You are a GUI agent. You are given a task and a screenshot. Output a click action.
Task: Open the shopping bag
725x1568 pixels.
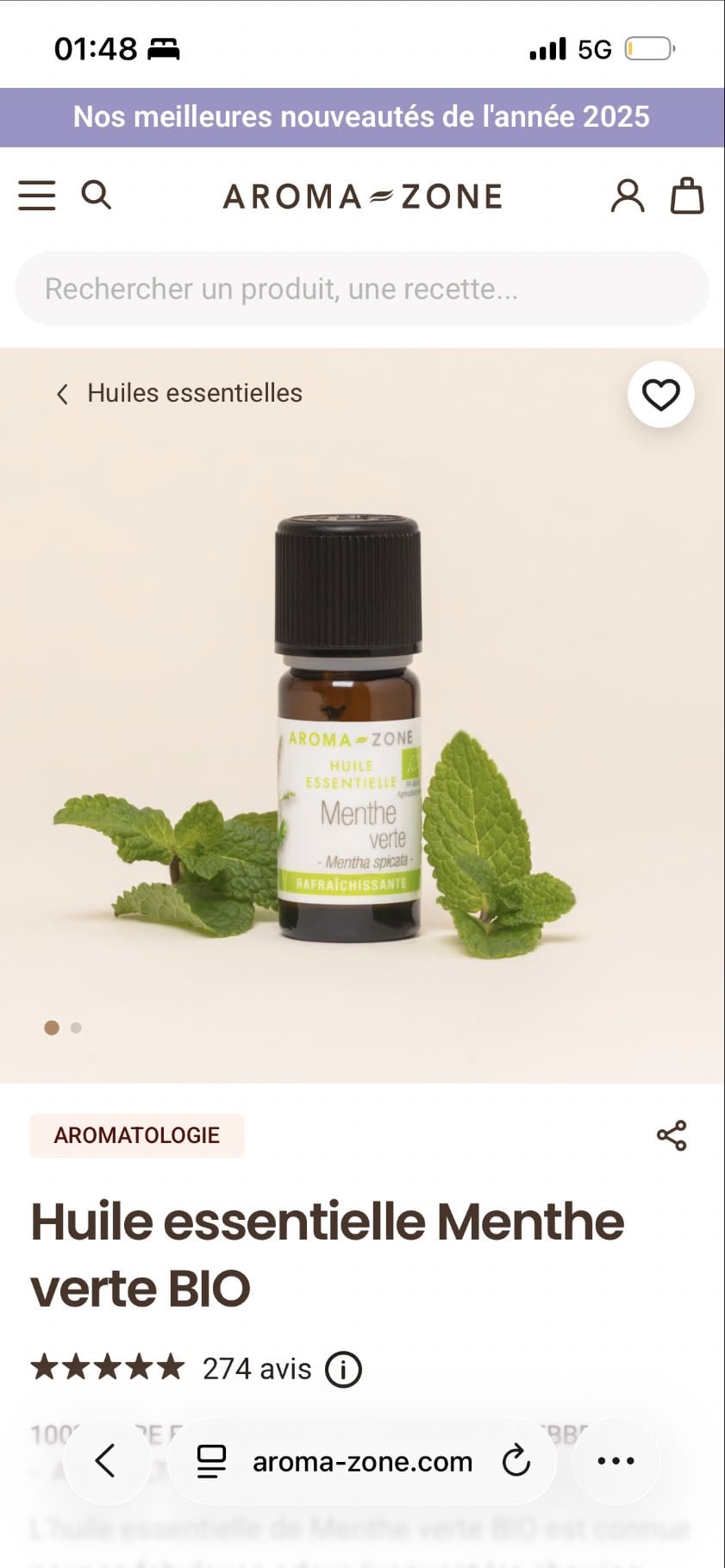687,196
